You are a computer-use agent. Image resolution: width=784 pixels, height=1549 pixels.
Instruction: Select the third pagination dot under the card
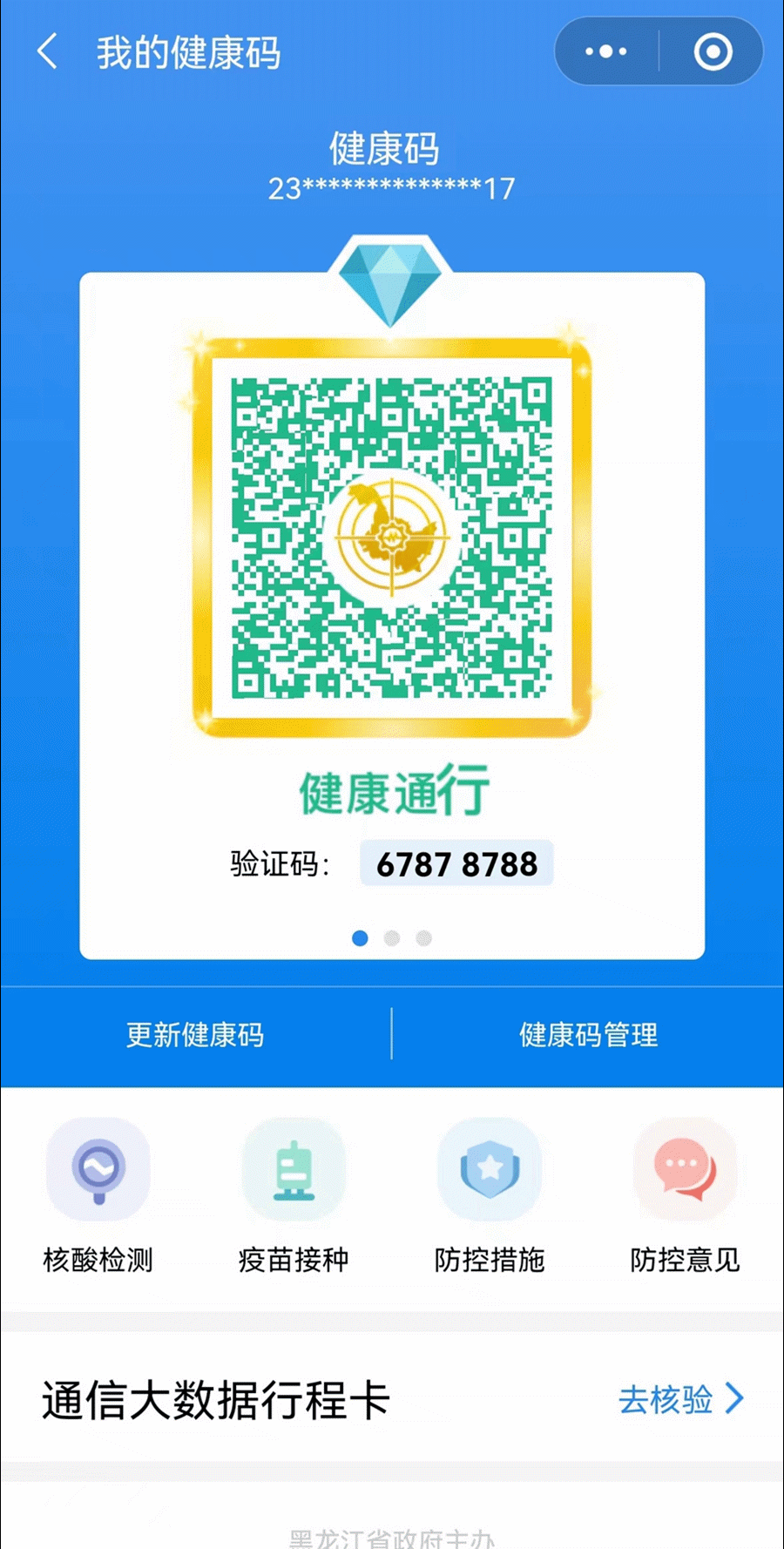[x=424, y=938]
